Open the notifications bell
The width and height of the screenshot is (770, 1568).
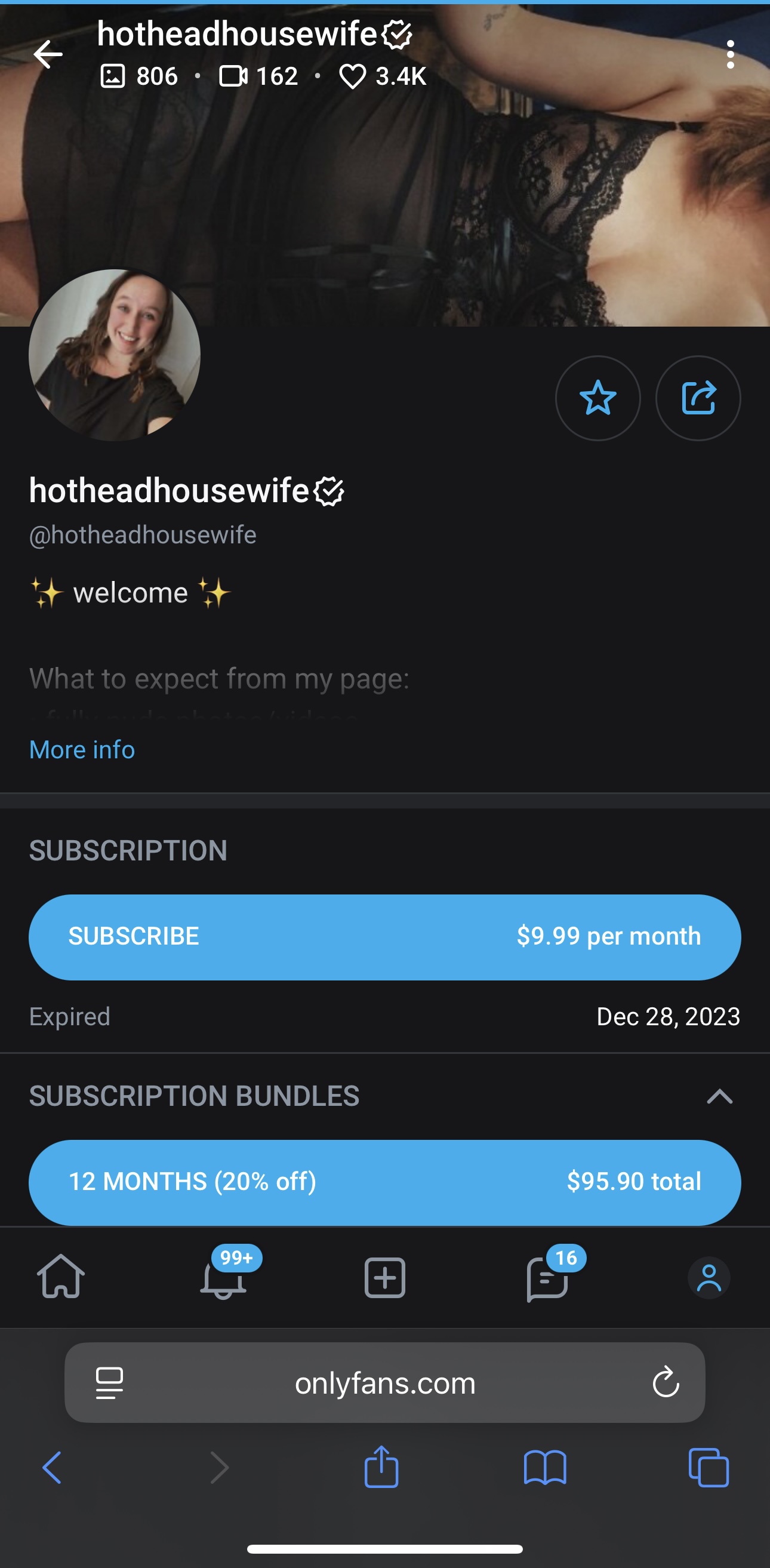tap(223, 1278)
